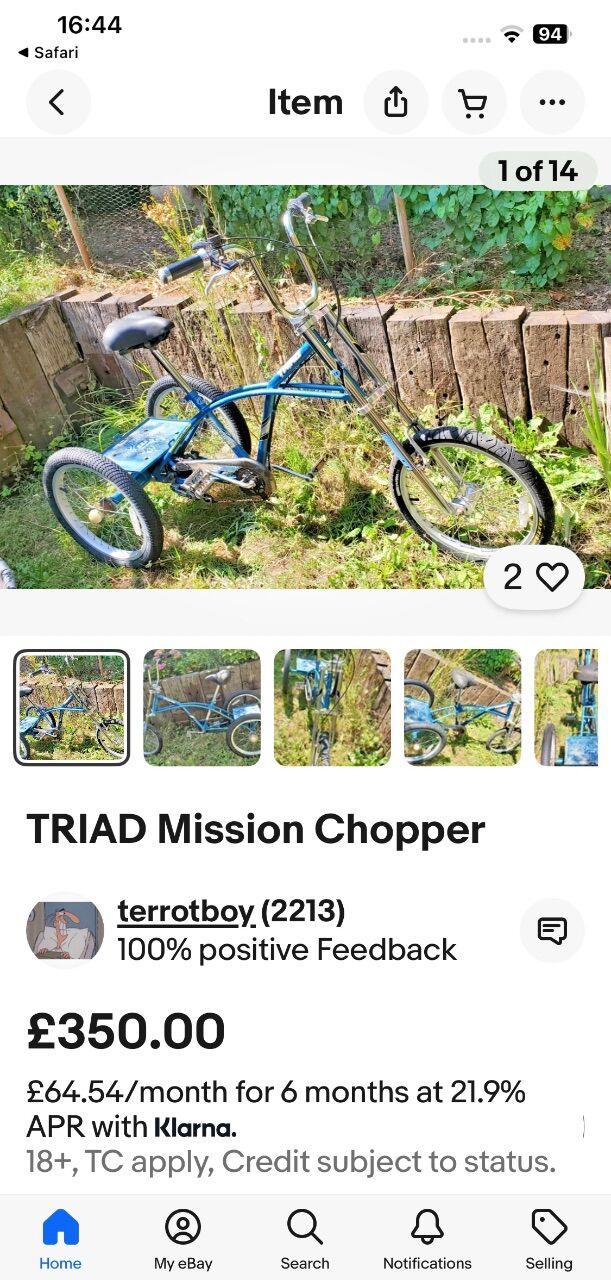The width and height of the screenshot is (611, 1280).
Task: Switch to the Search tab
Action: 305,1240
